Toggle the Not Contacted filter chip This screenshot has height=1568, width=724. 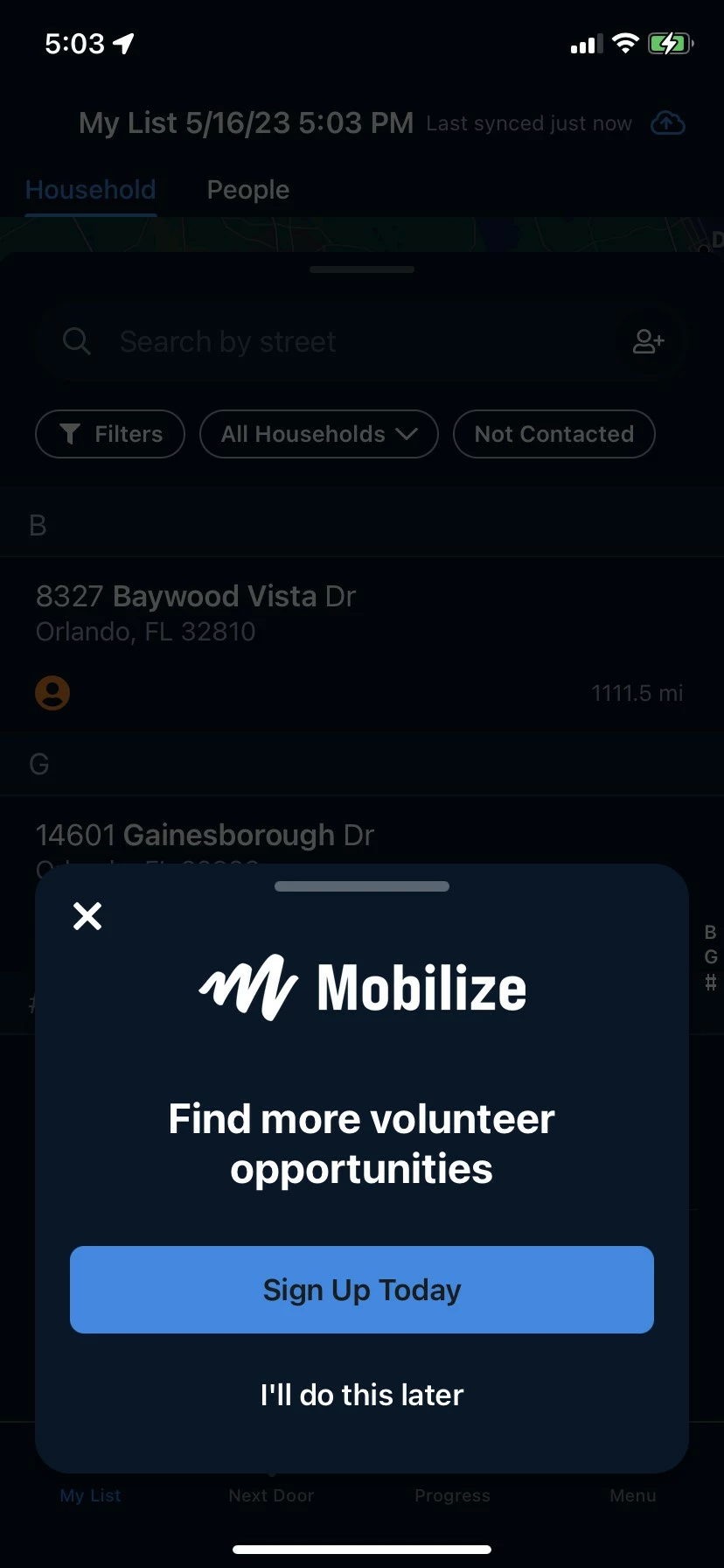553,434
